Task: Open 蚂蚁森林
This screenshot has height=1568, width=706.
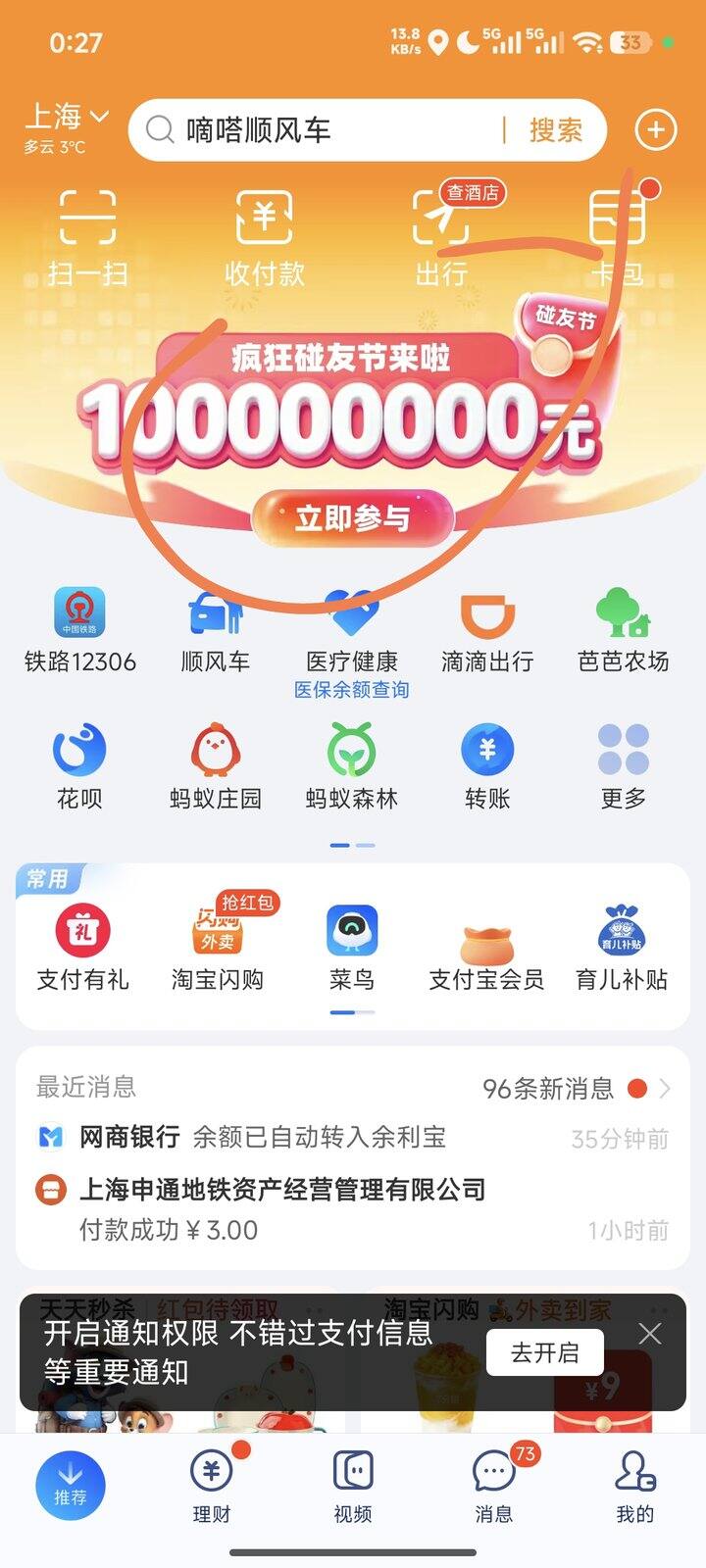Action: (351, 767)
